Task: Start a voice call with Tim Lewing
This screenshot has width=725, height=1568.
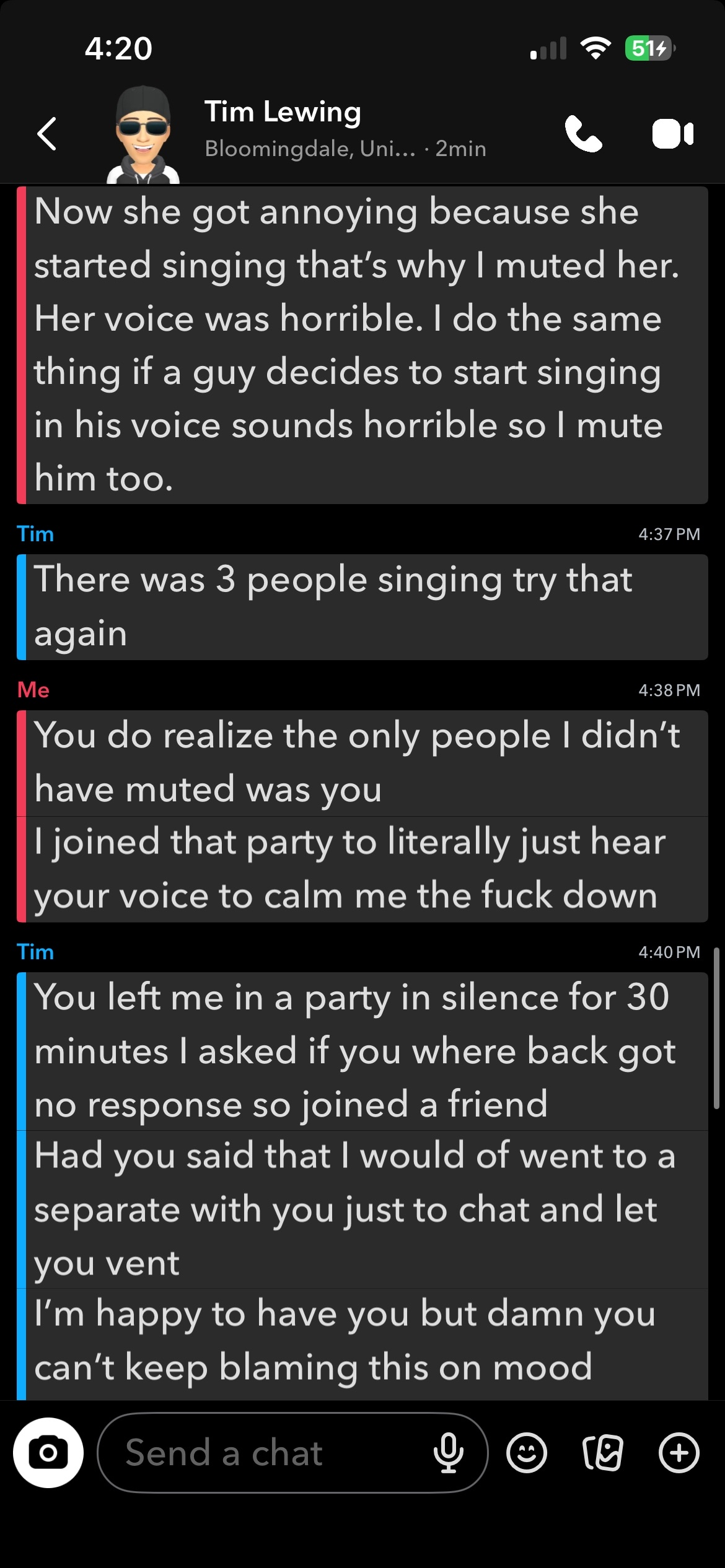Action: [583, 134]
